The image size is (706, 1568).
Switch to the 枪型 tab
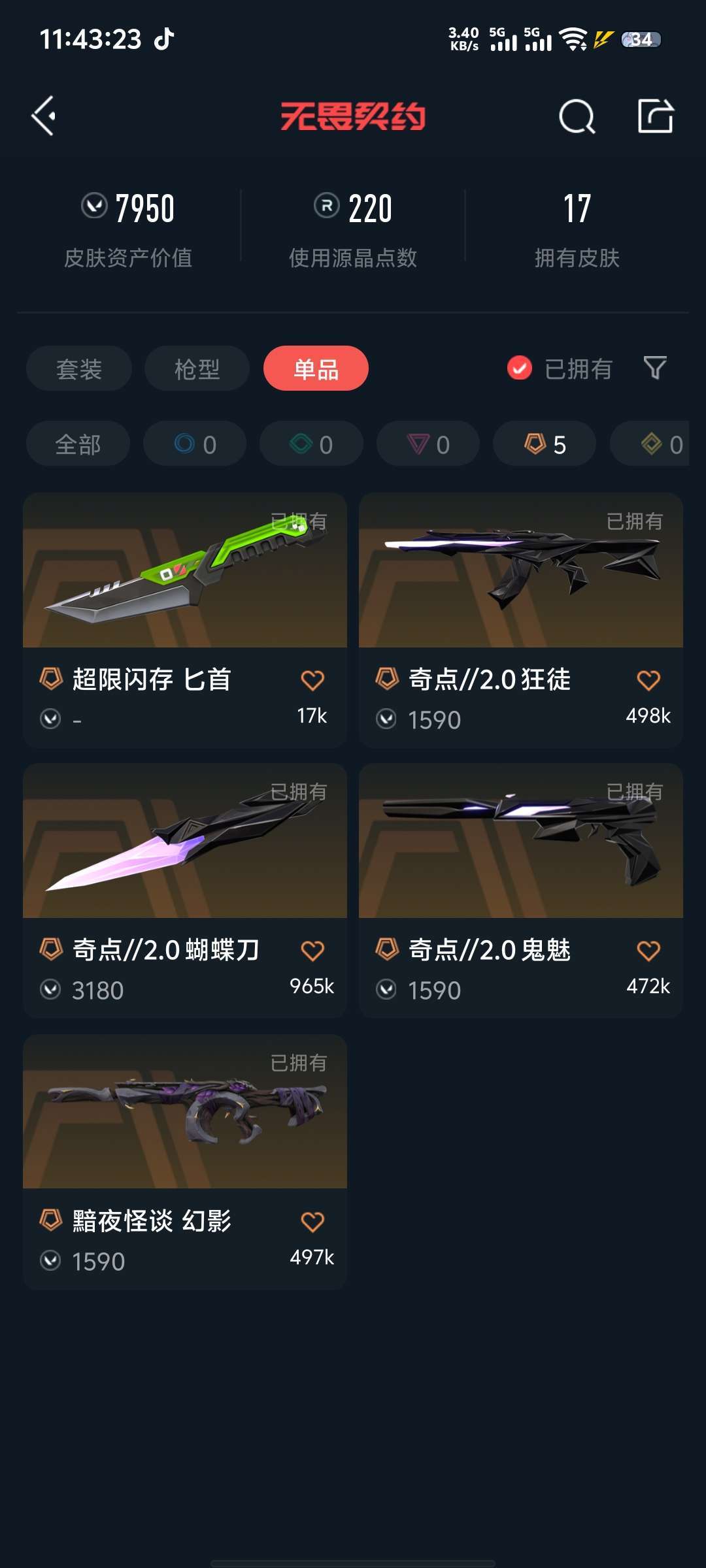197,368
